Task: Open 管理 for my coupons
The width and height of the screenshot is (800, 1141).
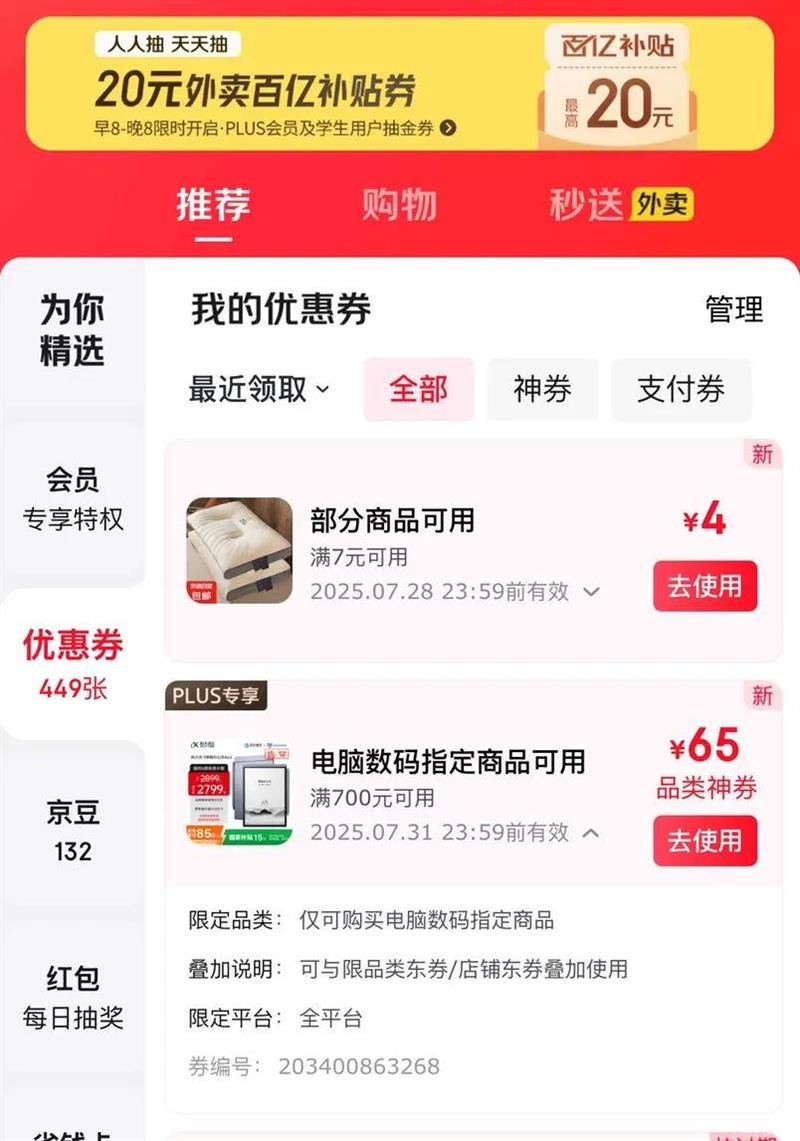Action: [x=734, y=309]
